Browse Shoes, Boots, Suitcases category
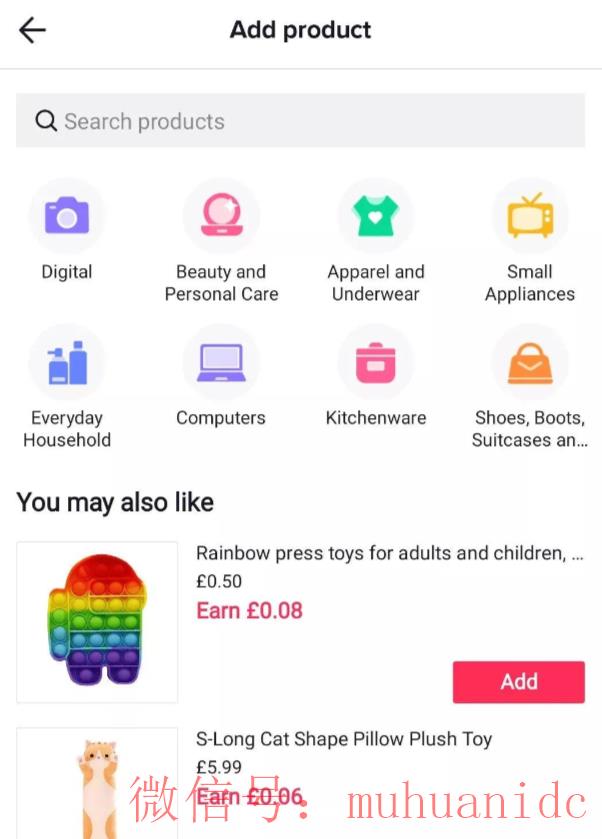The image size is (602, 839). click(x=529, y=363)
